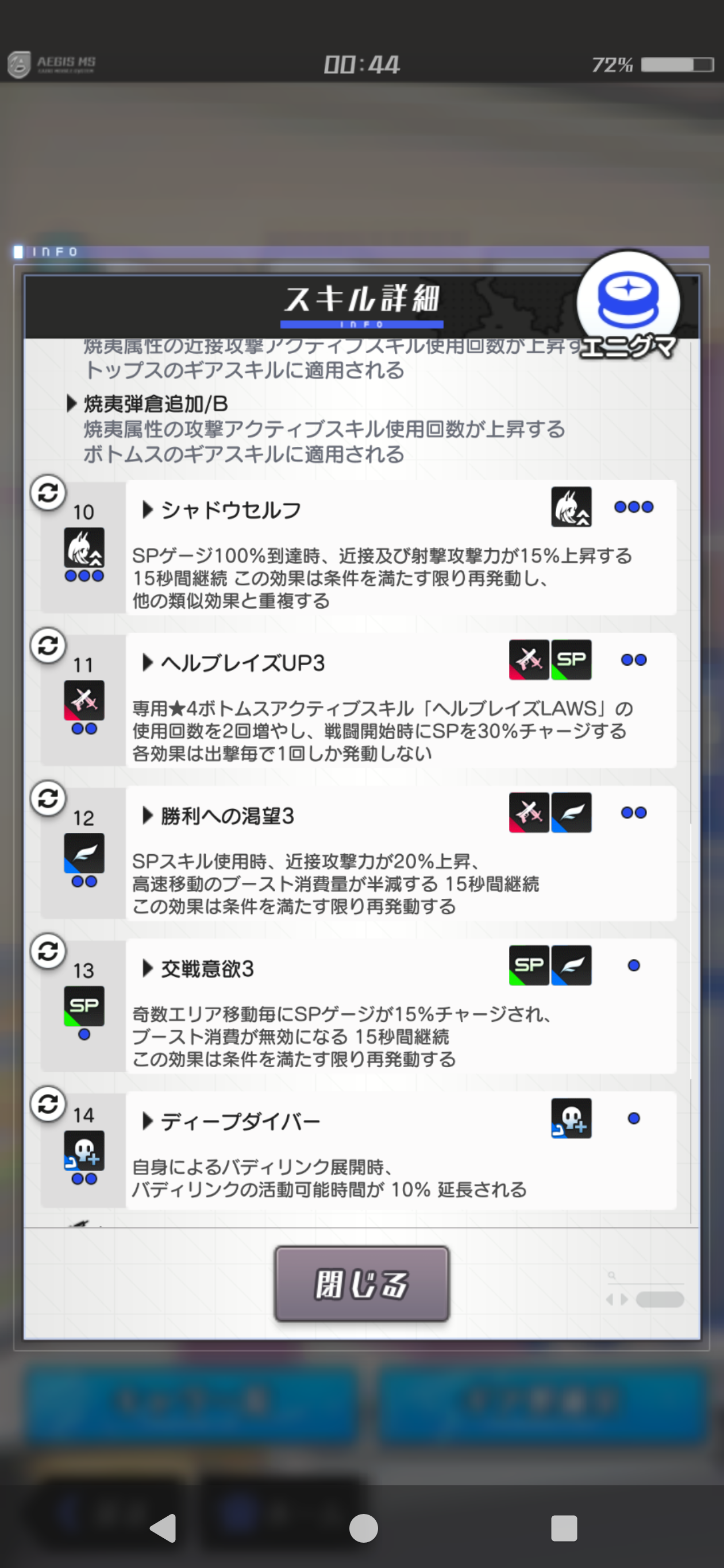Go back with the system back button
This screenshot has width=724, height=1568.
[x=163, y=1528]
